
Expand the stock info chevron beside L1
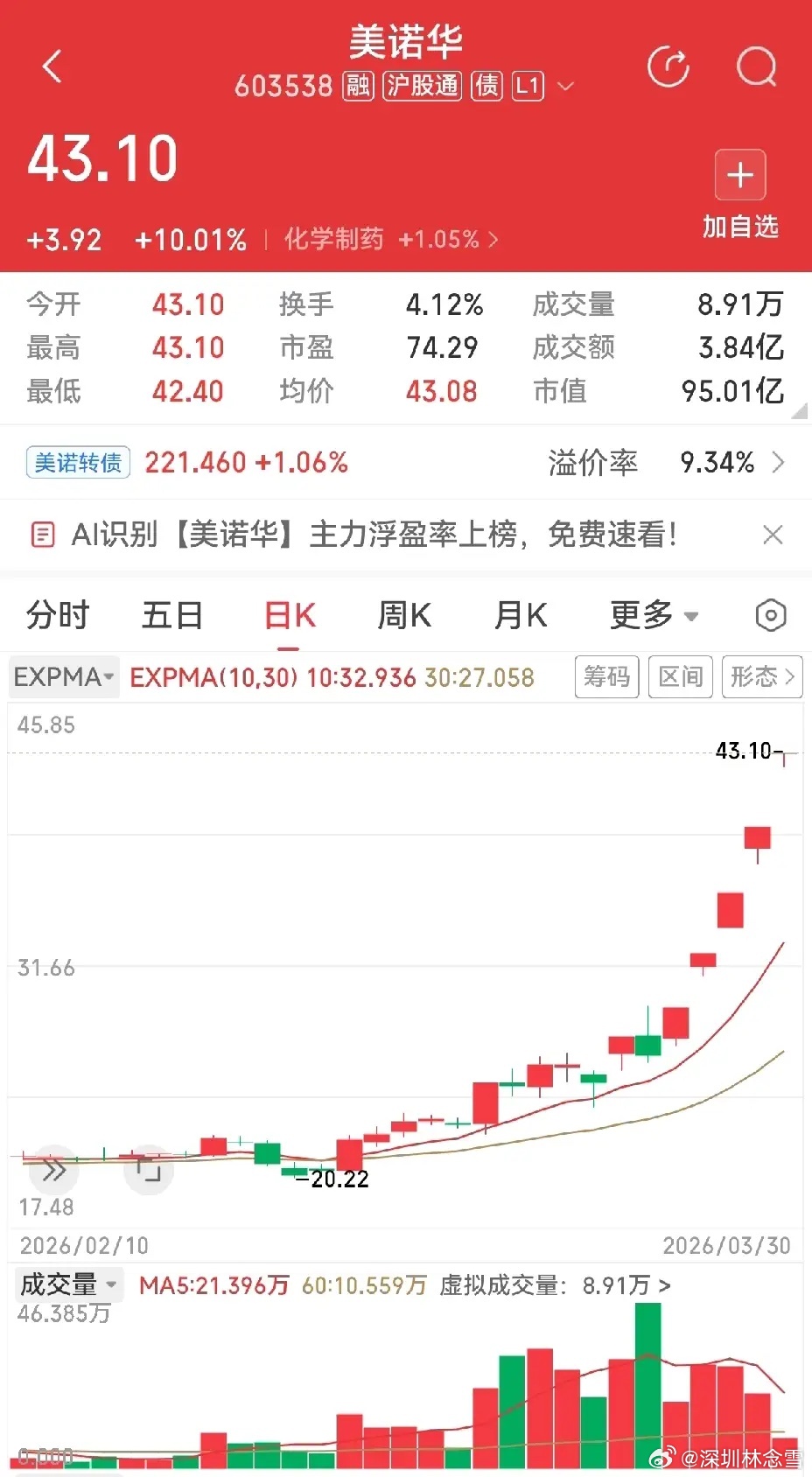(x=566, y=86)
